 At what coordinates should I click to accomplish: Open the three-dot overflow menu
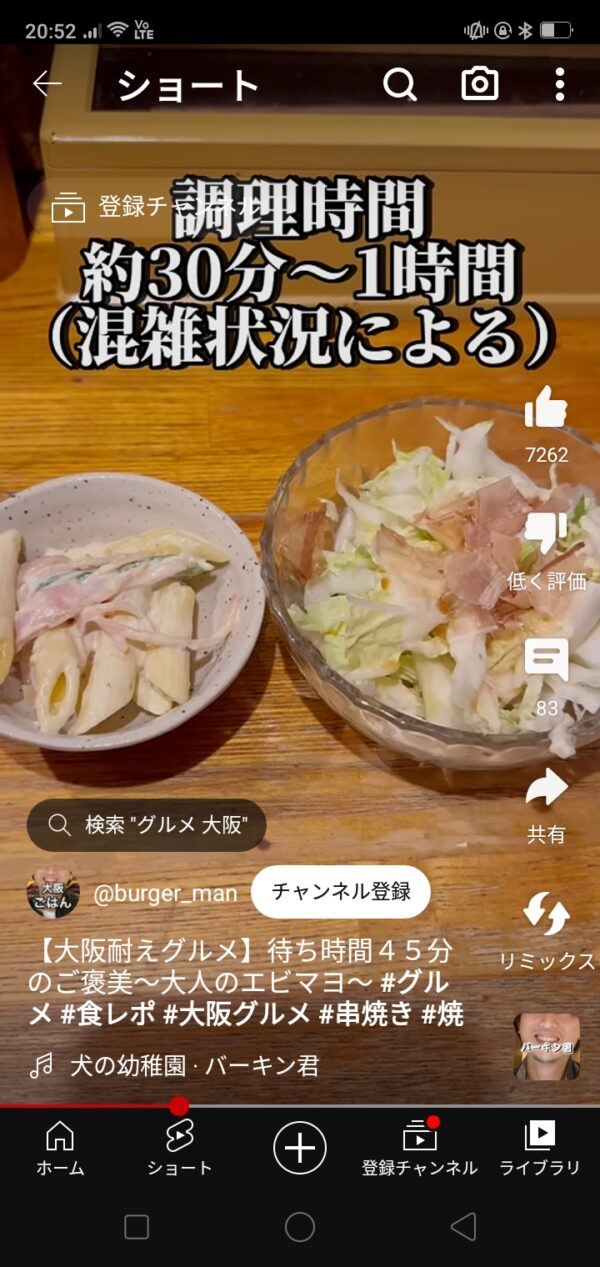pyautogui.click(x=560, y=85)
